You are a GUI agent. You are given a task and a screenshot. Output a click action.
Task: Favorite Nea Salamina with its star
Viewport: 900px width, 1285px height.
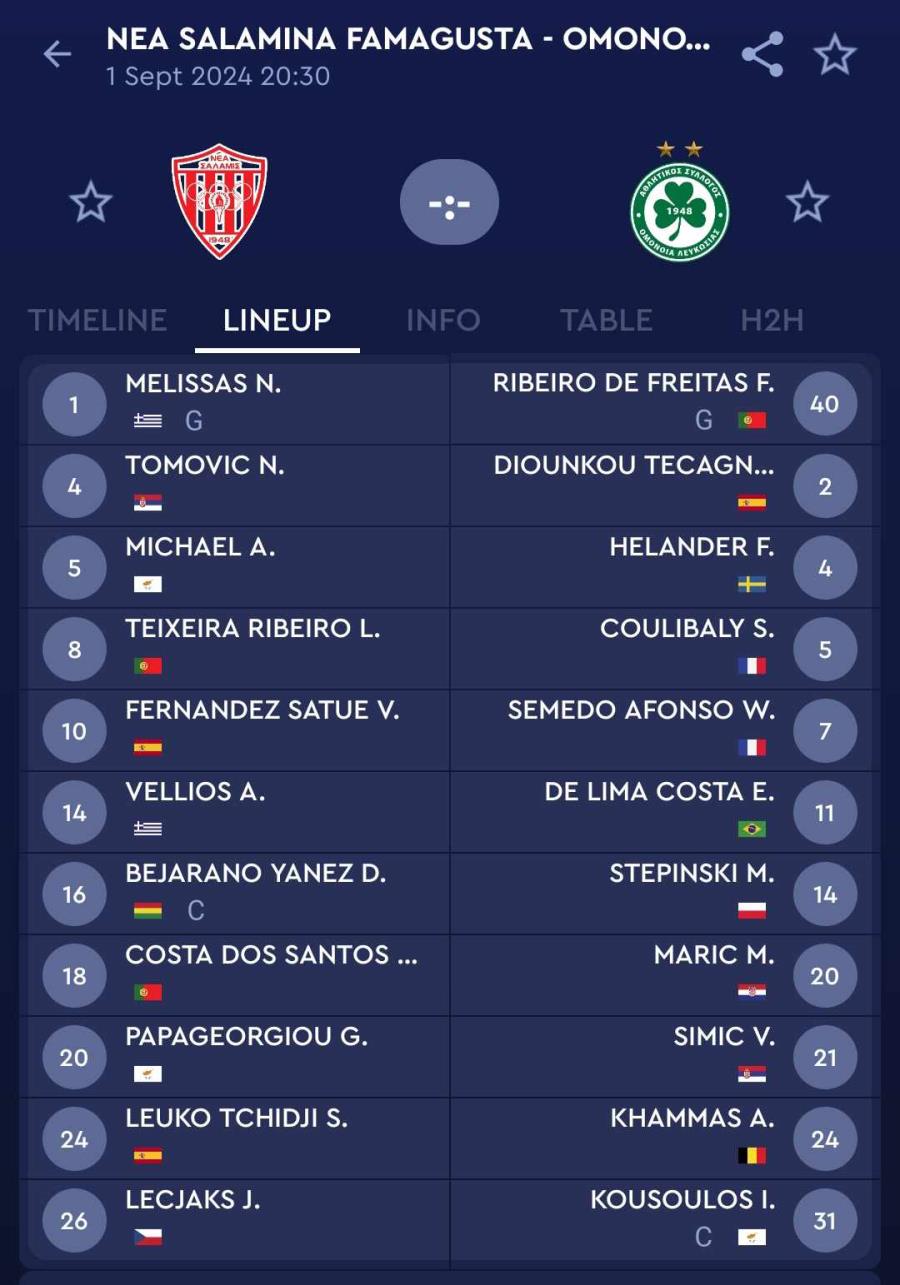[91, 203]
